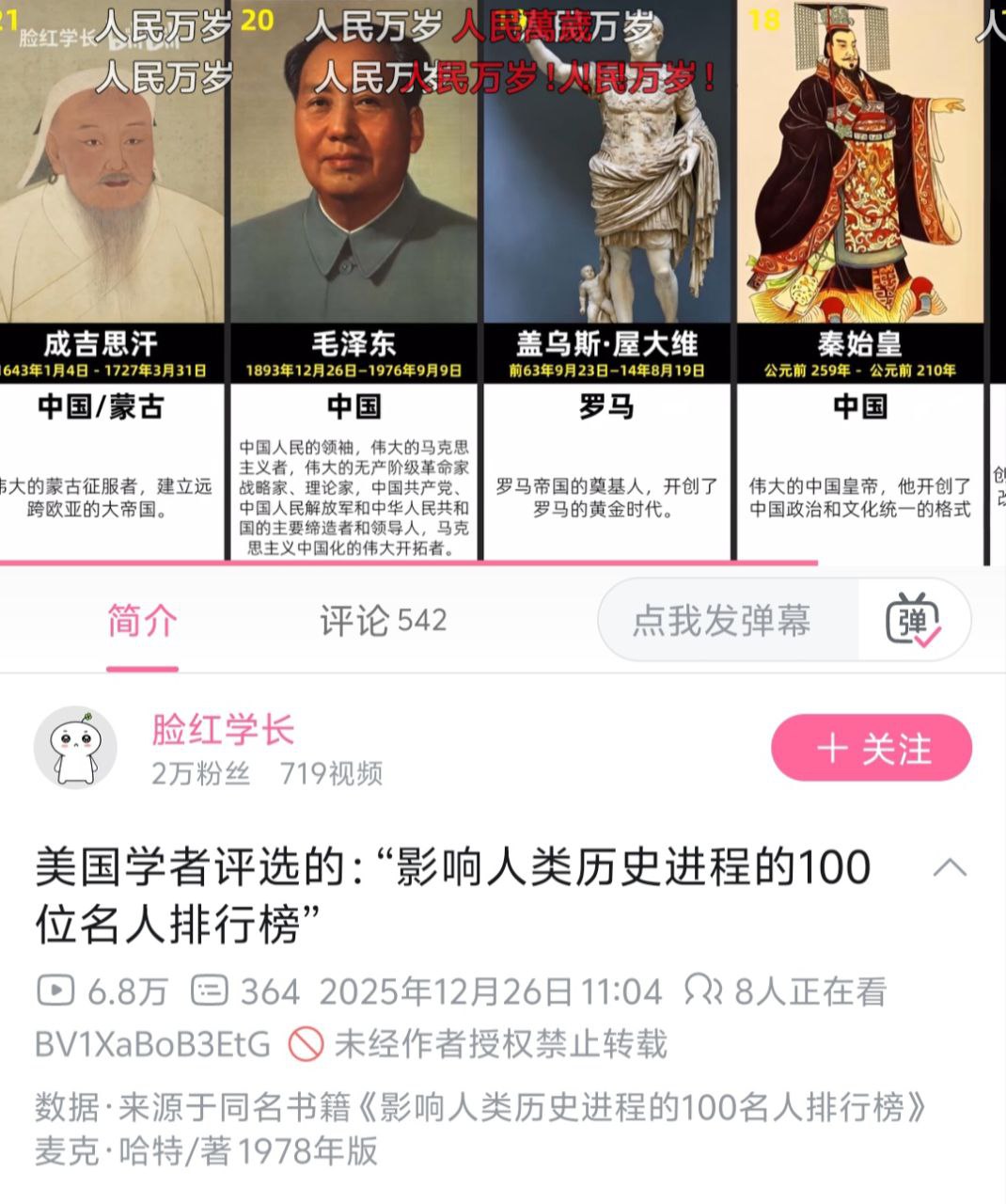Follow 脸红学长 with the 关注 button
The width and height of the screenshot is (1006, 1204).
[871, 749]
